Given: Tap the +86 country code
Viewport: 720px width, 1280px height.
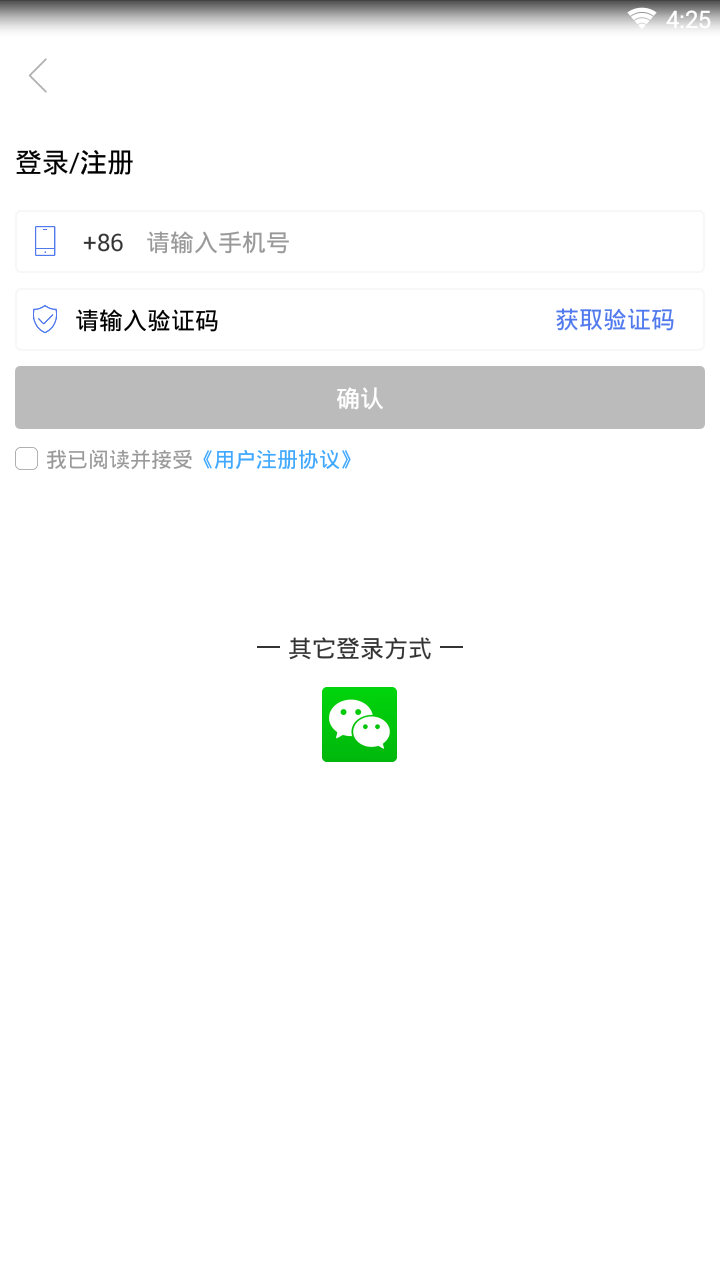Looking at the screenshot, I should click(x=103, y=243).
